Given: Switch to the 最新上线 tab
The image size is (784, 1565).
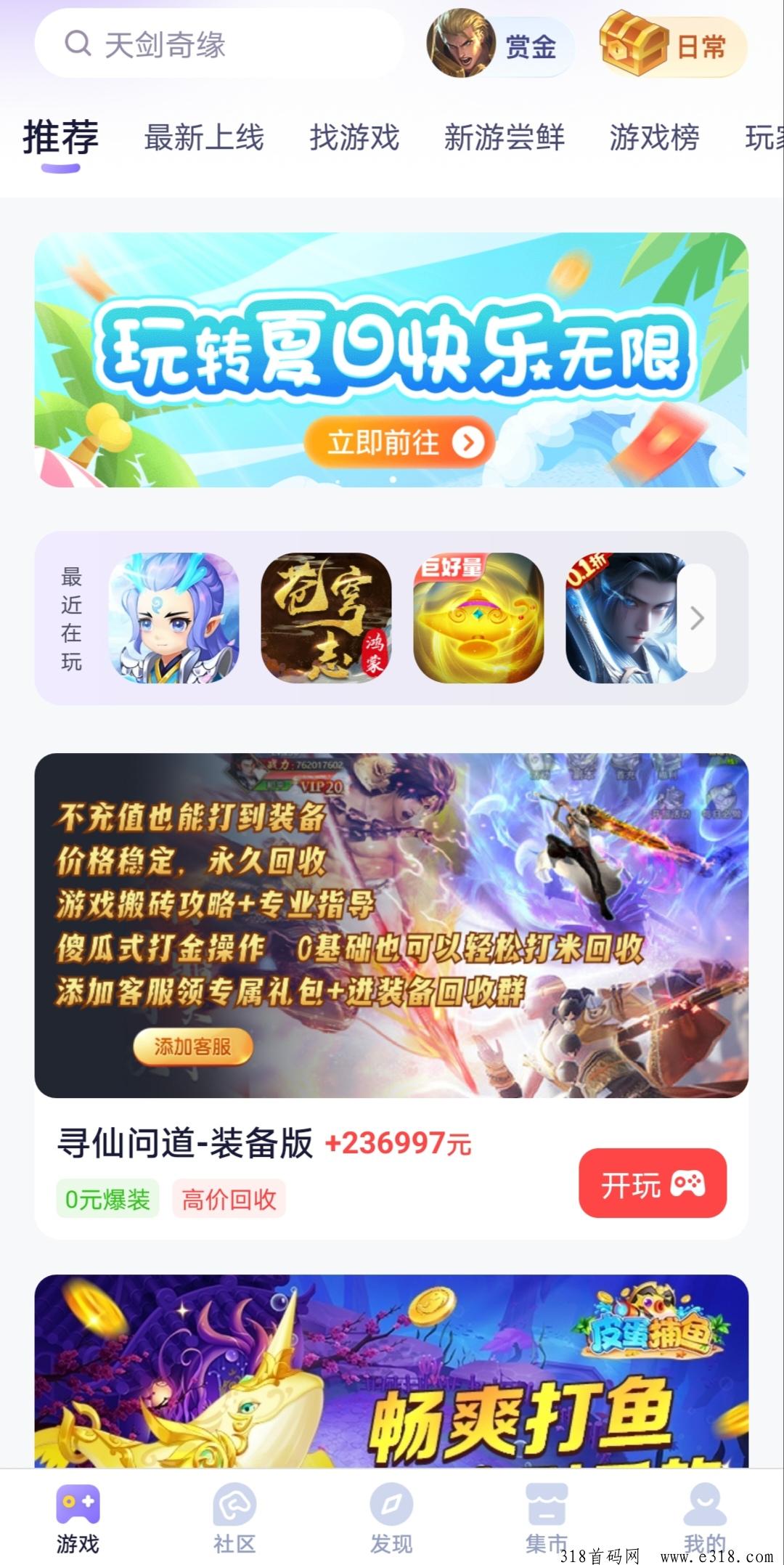Looking at the screenshot, I should tap(204, 137).
